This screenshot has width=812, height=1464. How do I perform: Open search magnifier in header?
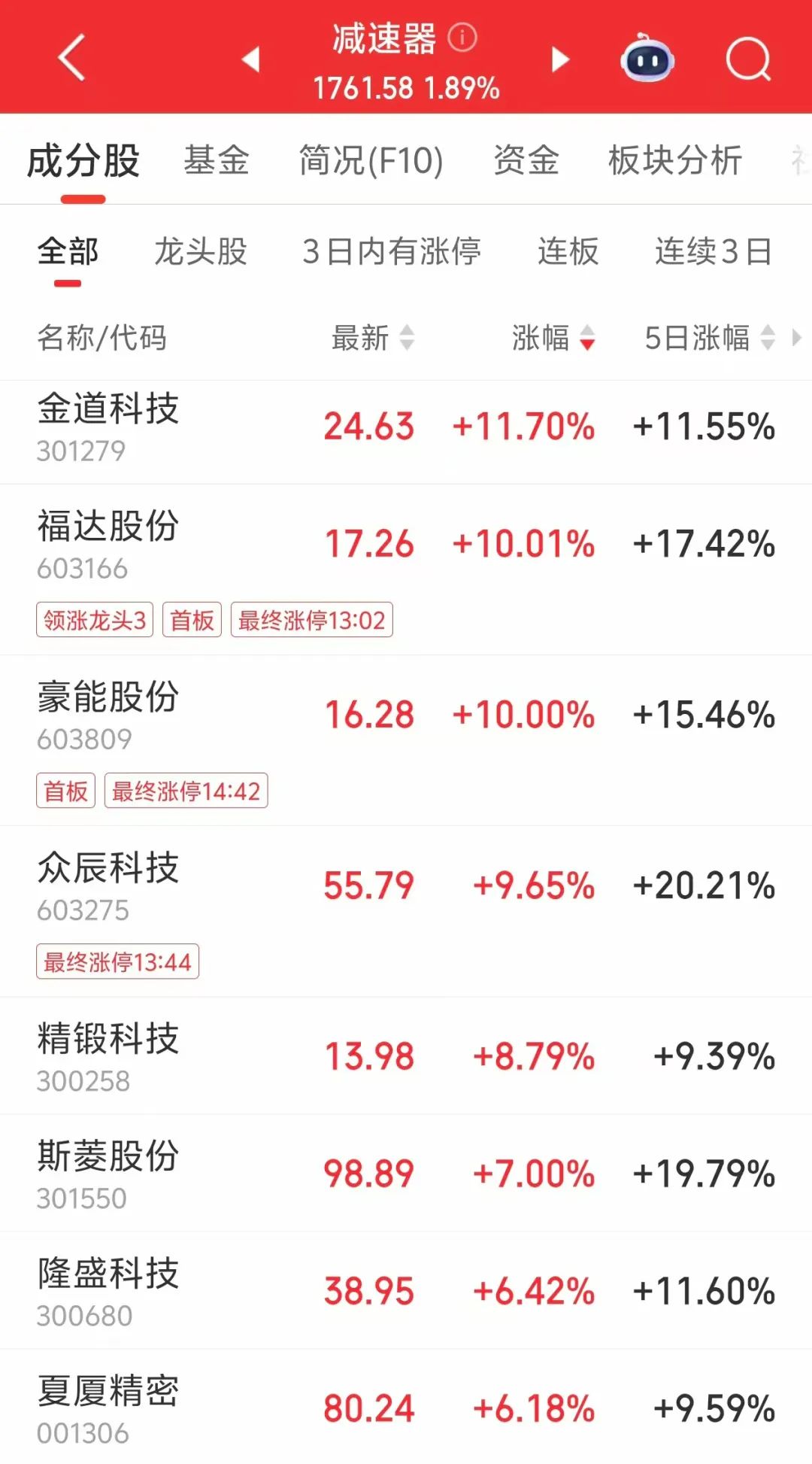pyautogui.click(x=748, y=59)
